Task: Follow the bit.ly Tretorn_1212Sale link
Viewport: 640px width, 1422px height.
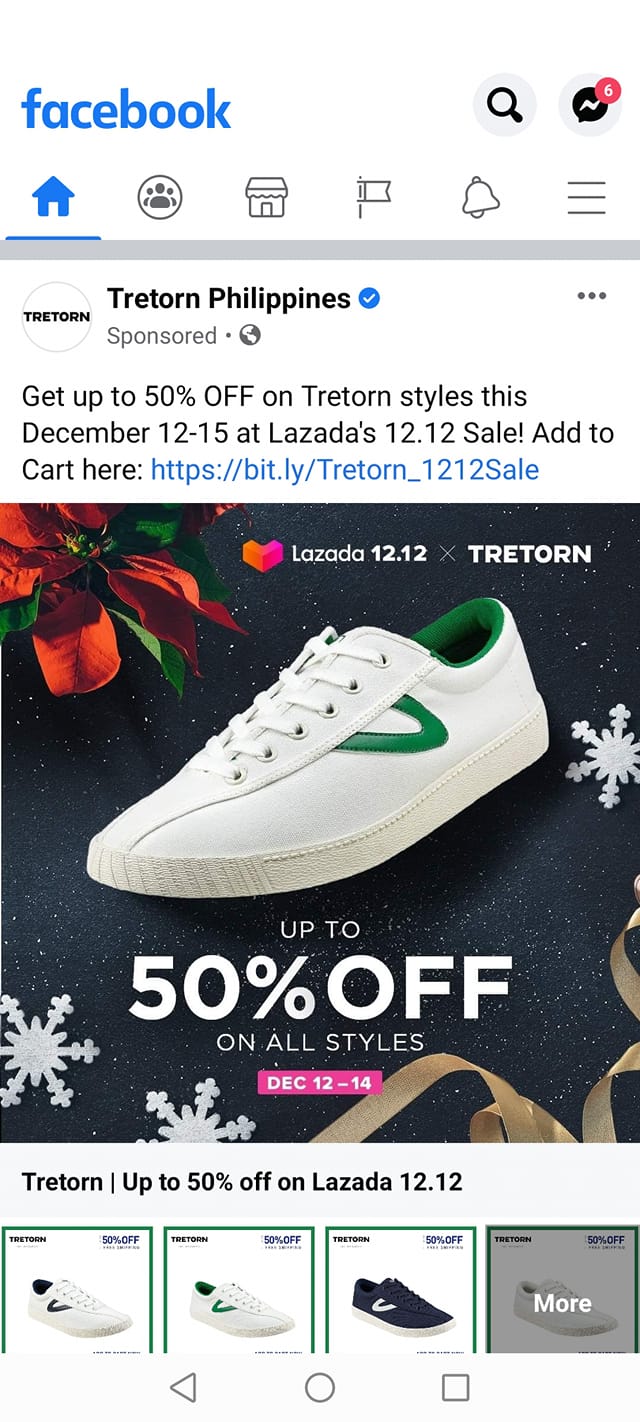Action: (344, 469)
